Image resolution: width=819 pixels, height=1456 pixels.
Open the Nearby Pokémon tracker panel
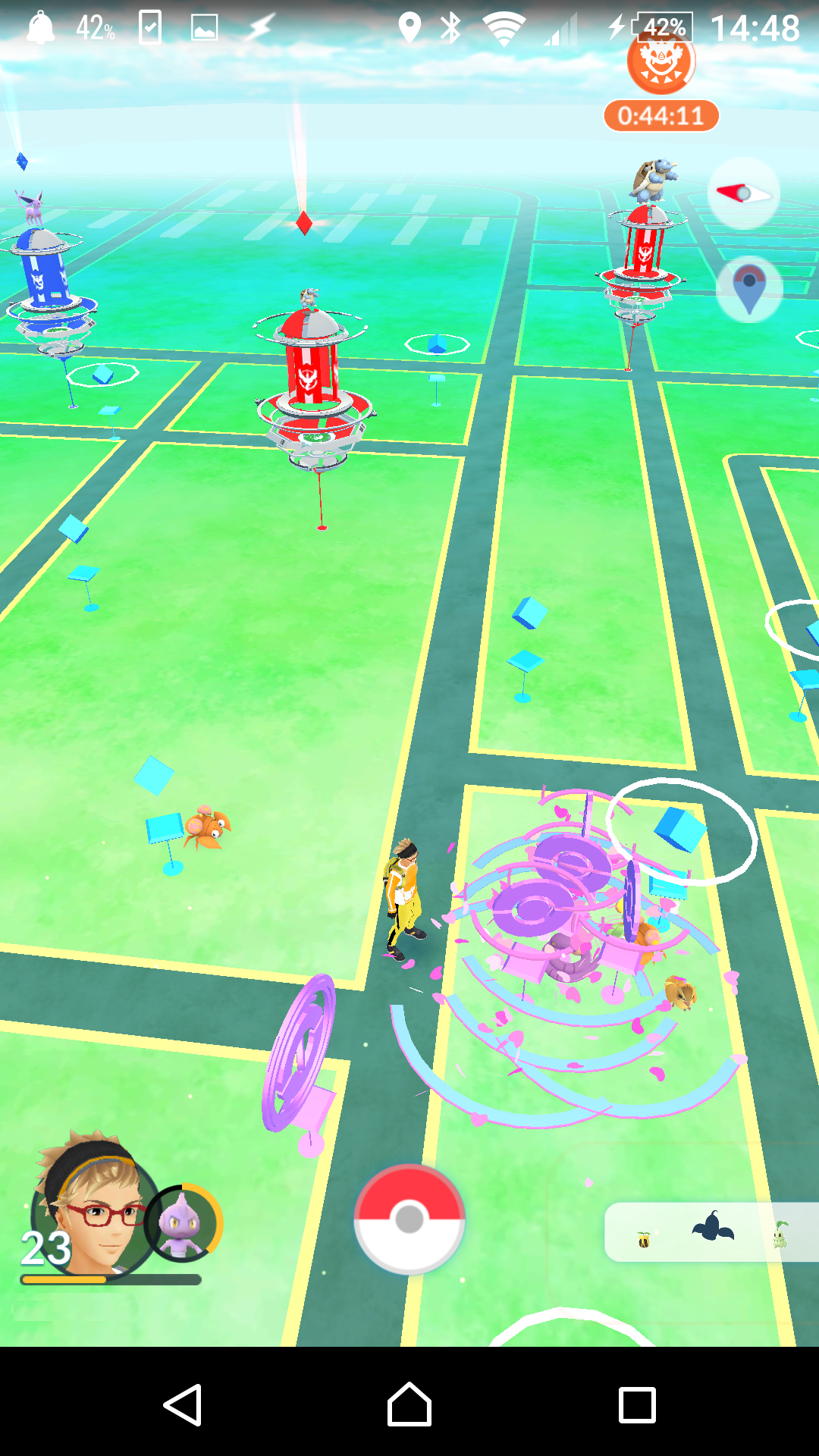(711, 1232)
